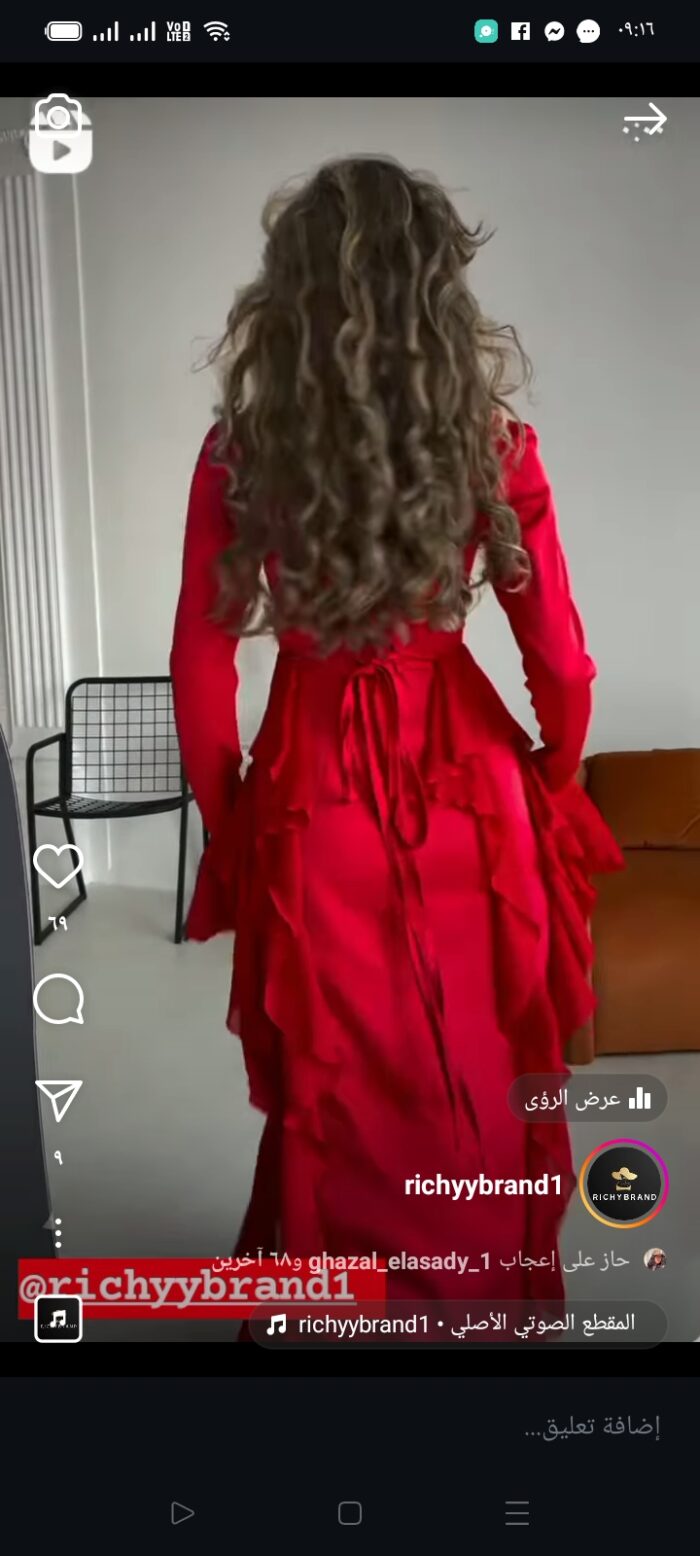Open the comments bubble icon

pyautogui.click(x=58, y=999)
